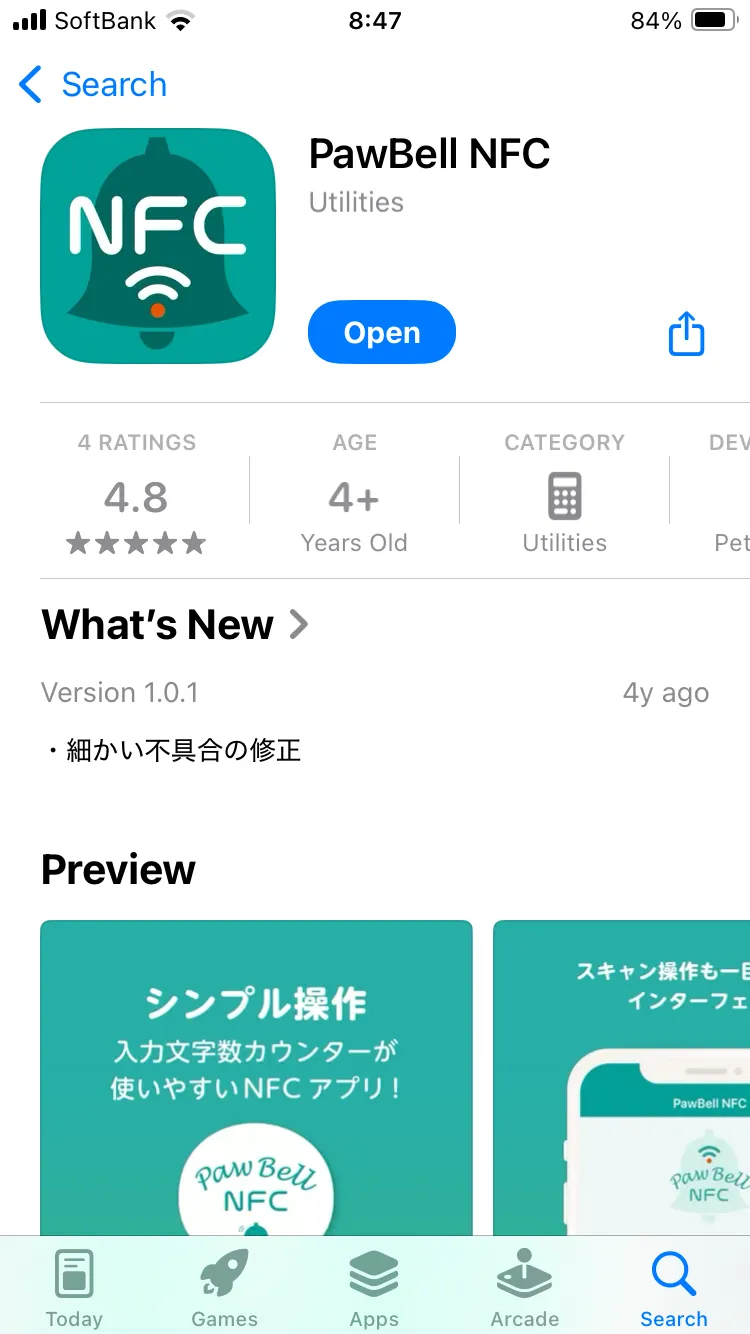Go back to Search
The height and width of the screenshot is (1334, 750).
point(92,85)
